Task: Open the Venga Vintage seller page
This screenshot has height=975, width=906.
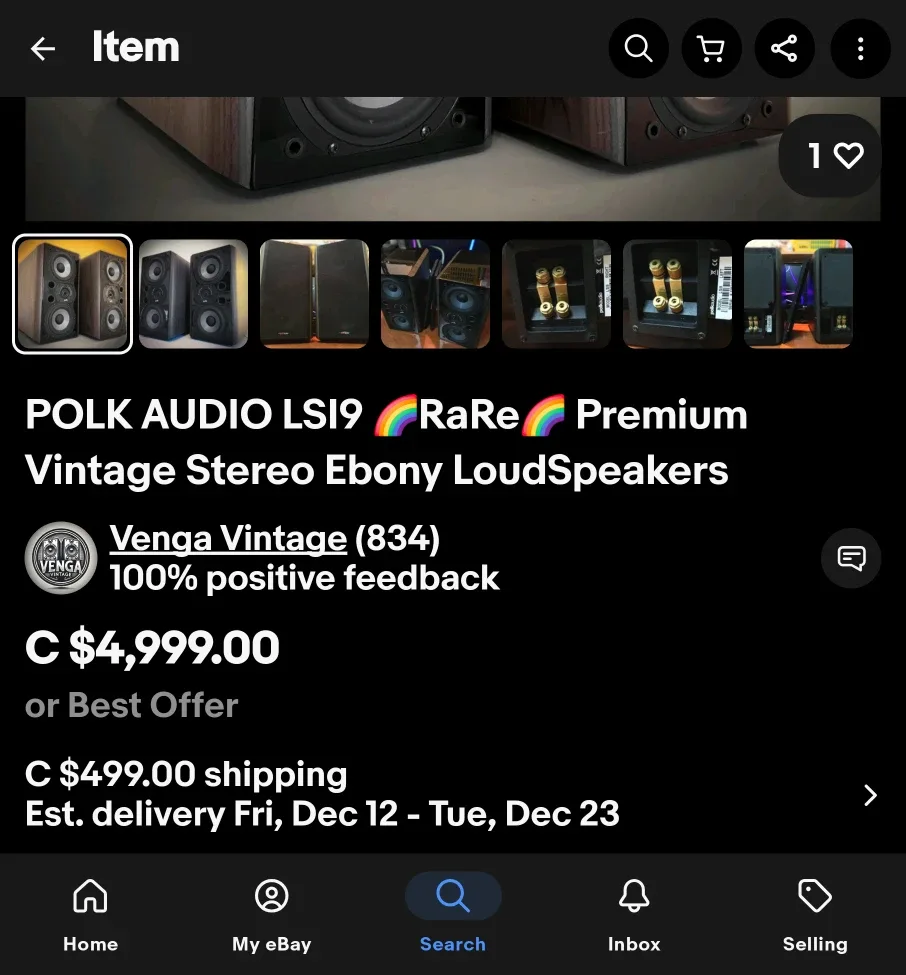Action: (x=228, y=538)
